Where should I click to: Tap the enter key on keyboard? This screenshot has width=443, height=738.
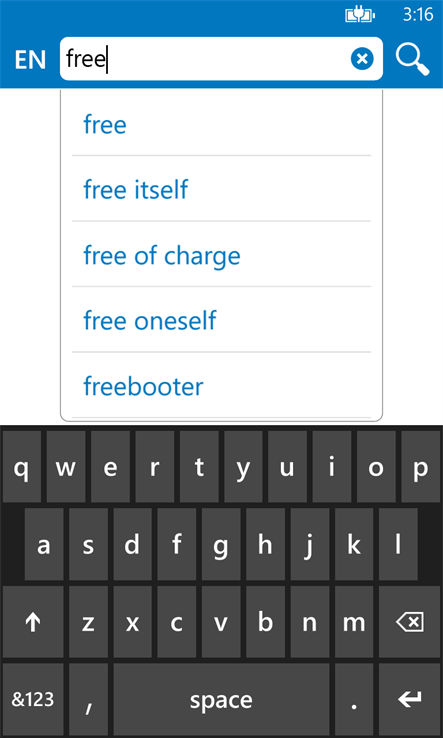410,699
